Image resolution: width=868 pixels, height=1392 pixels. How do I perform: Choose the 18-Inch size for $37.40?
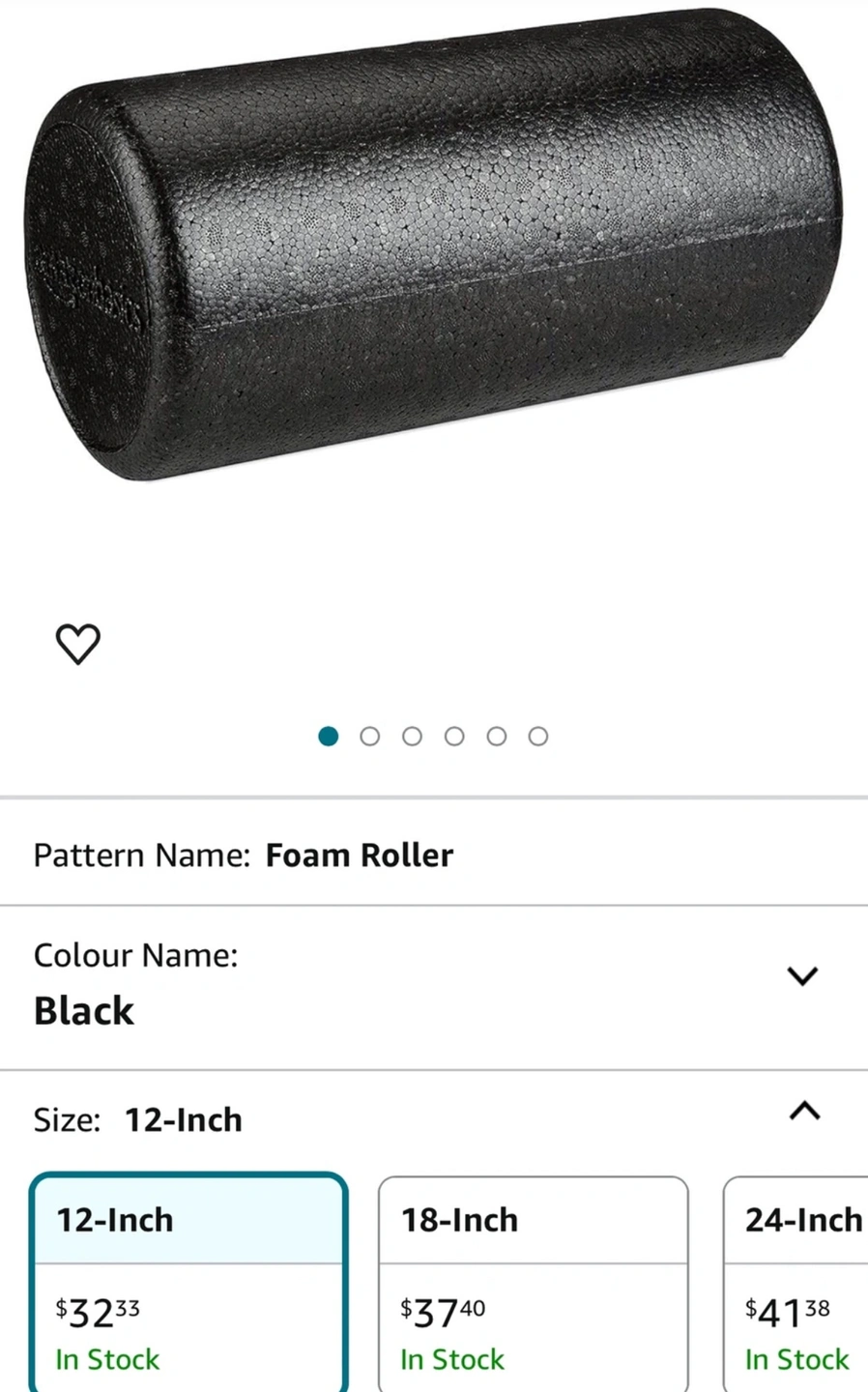(533, 1281)
